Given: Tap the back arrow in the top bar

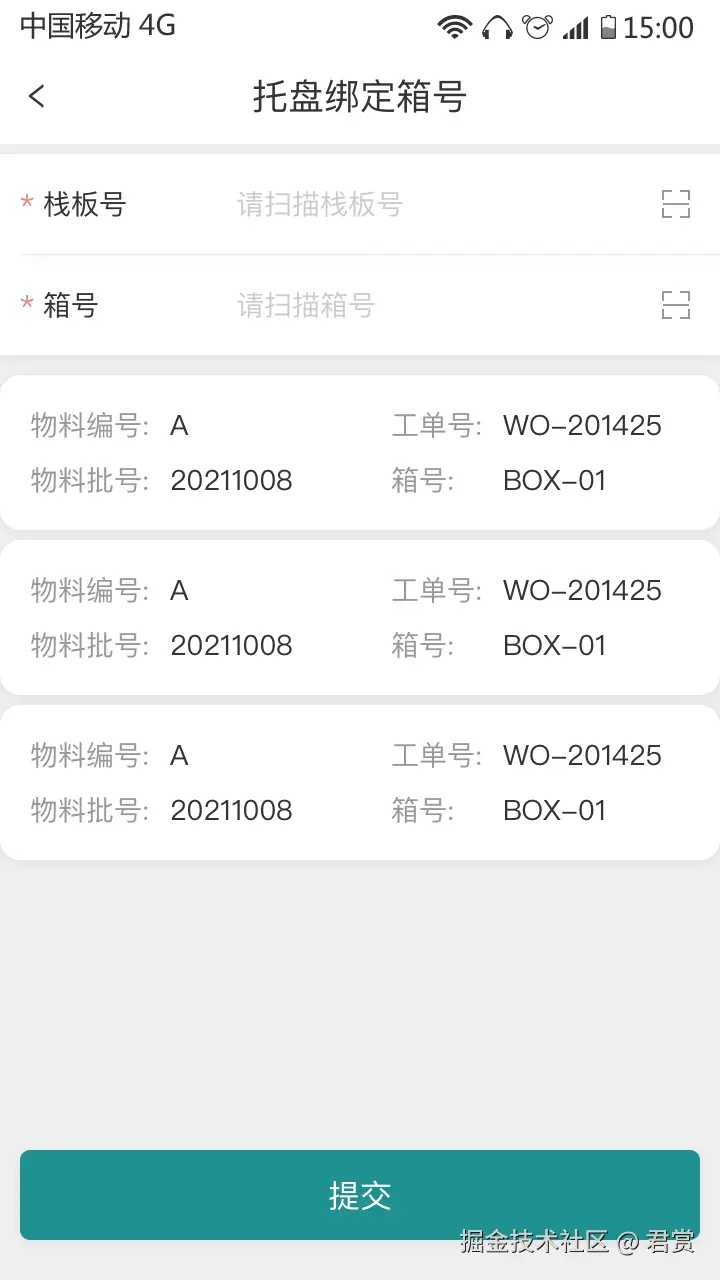Looking at the screenshot, I should [x=36, y=96].
